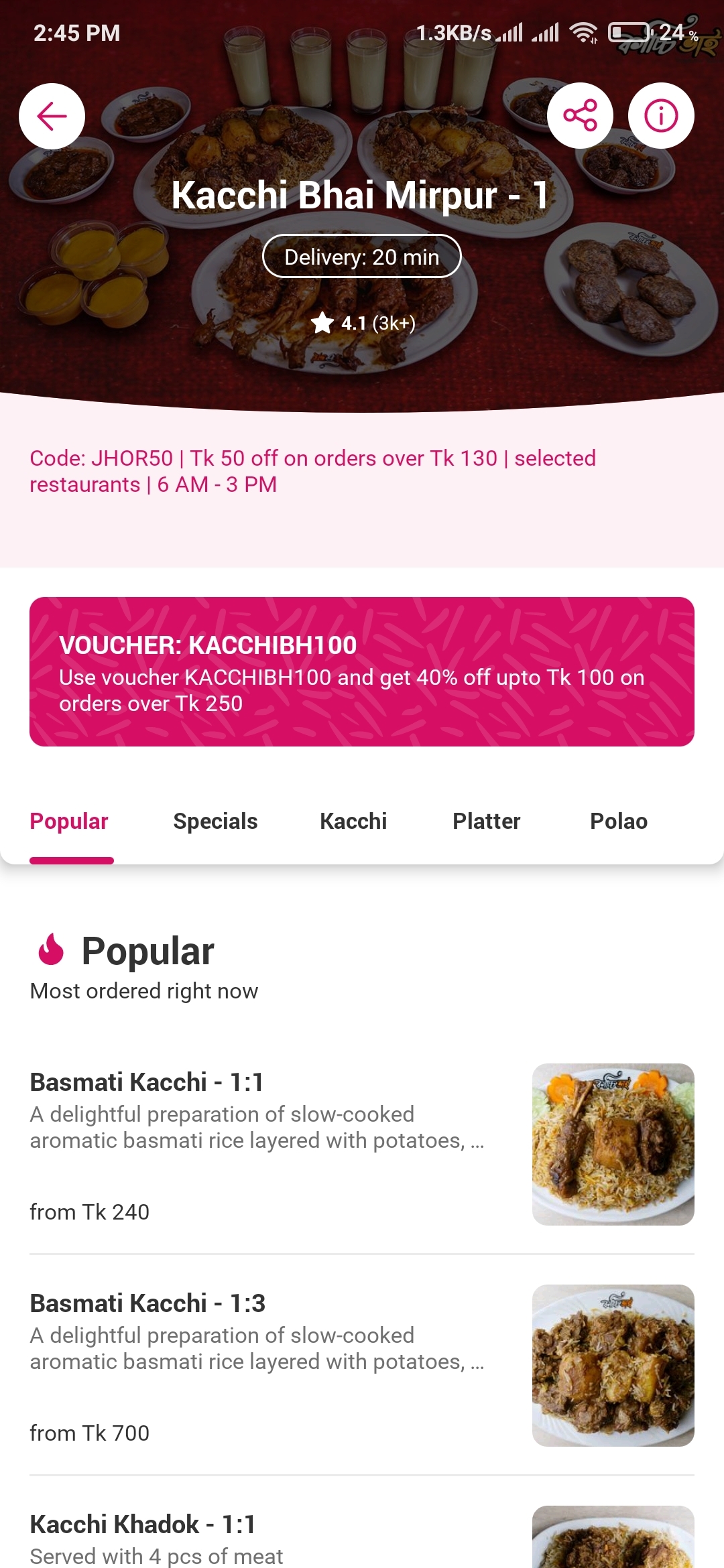Viewport: 724px width, 1568px height.
Task: Open the share icon for this restaurant
Action: point(581,115)
